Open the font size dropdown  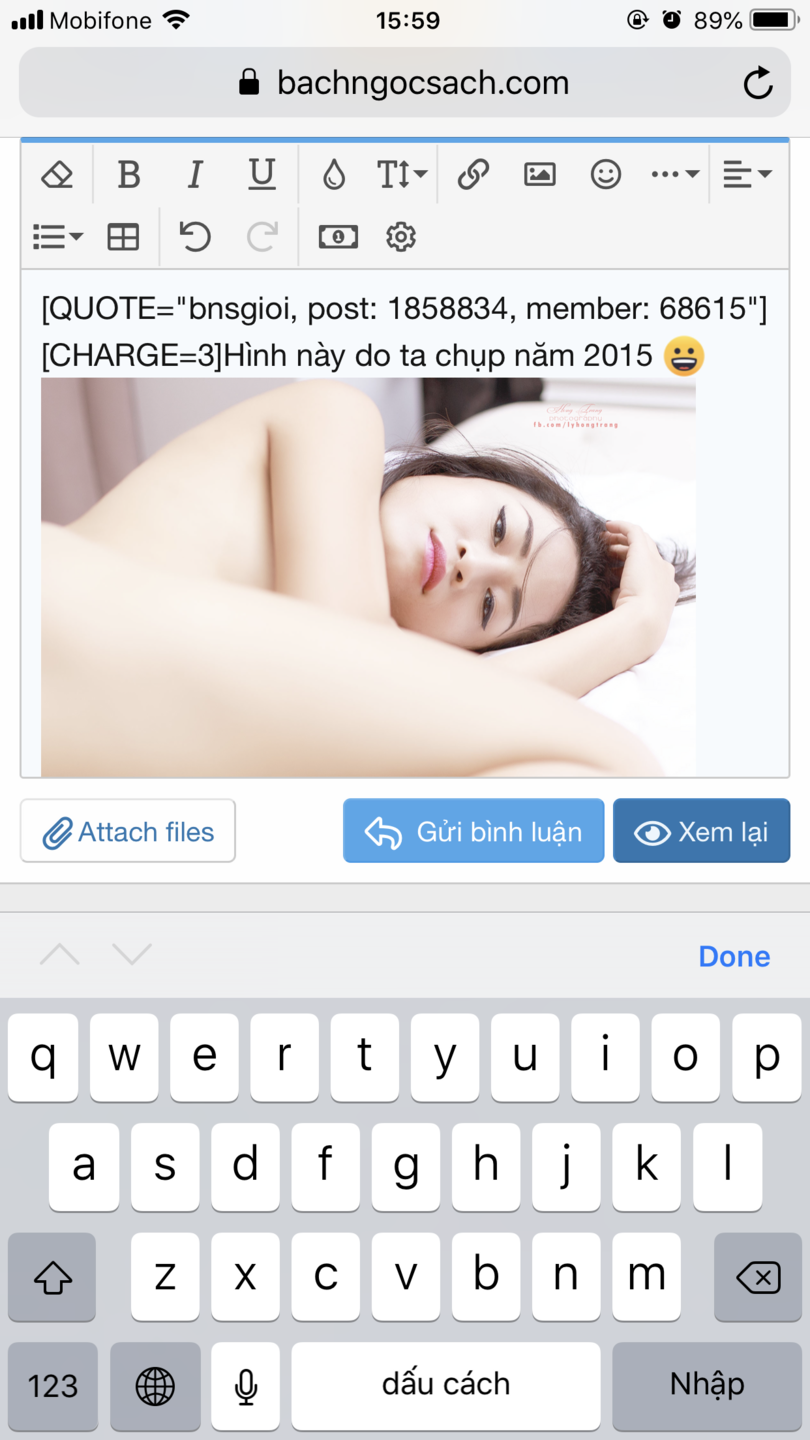pos(402,175)
